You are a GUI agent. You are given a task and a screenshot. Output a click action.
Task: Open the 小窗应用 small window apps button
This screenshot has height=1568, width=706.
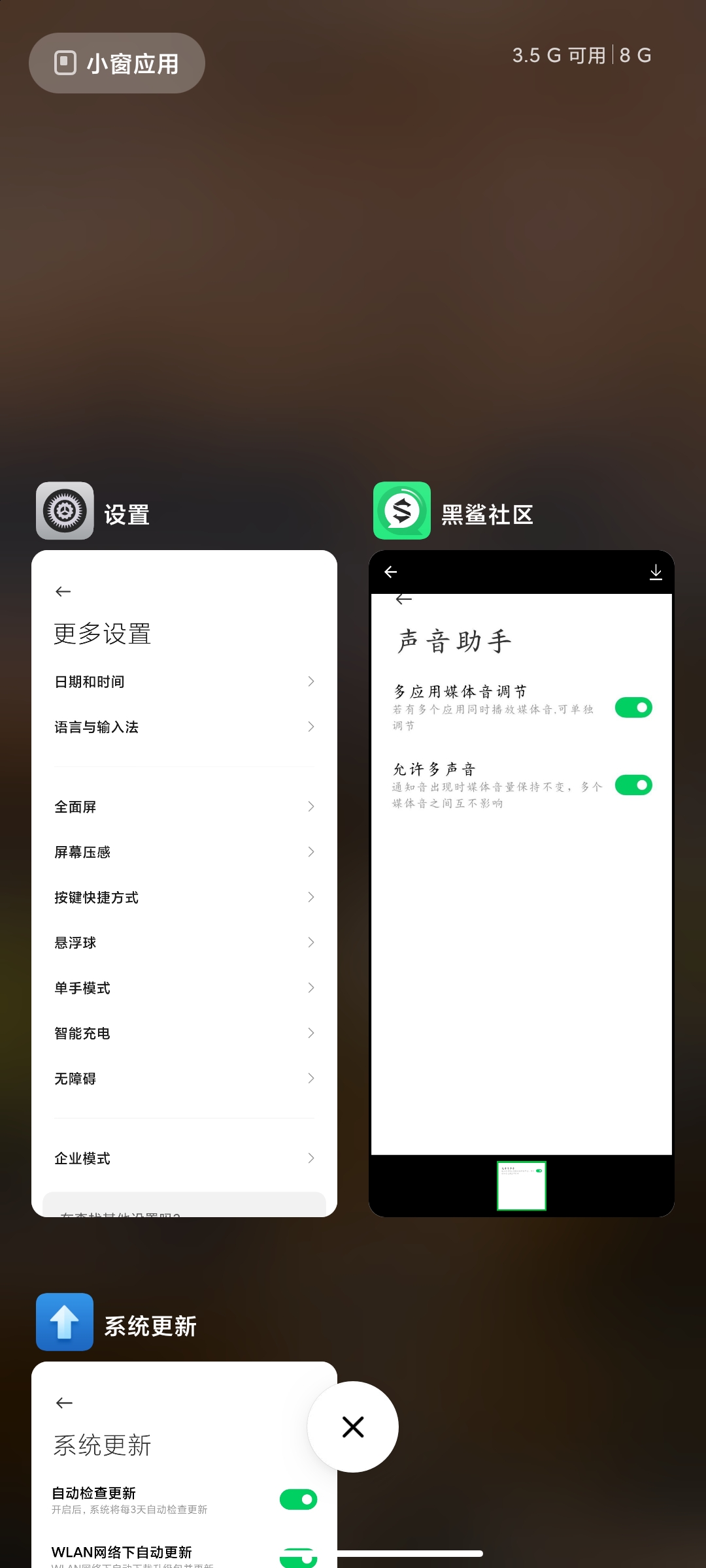click(x=117, y=63)
